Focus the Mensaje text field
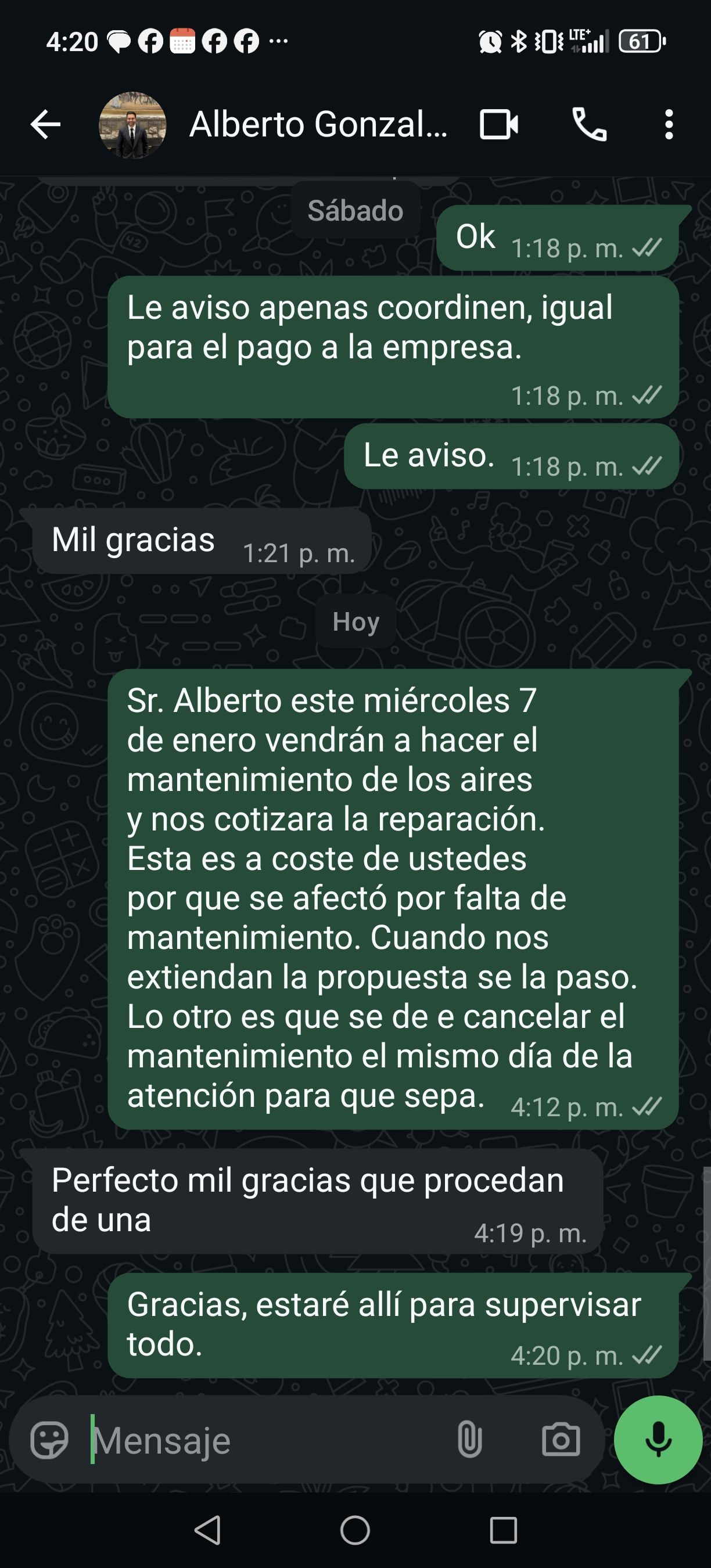711x1568 pixels. (x=268, y=1440)
